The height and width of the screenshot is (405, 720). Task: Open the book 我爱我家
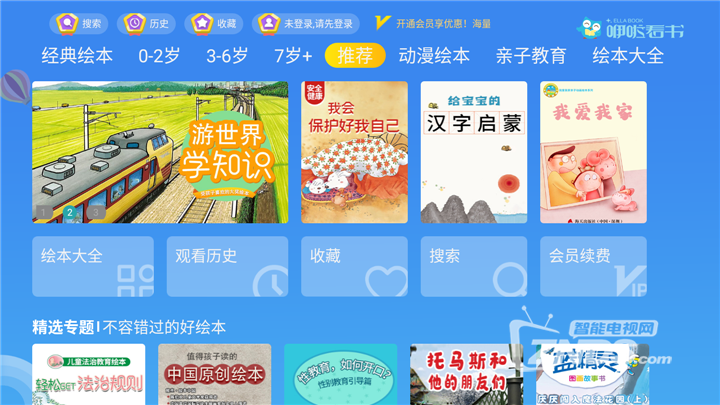(x=593, y=152)
